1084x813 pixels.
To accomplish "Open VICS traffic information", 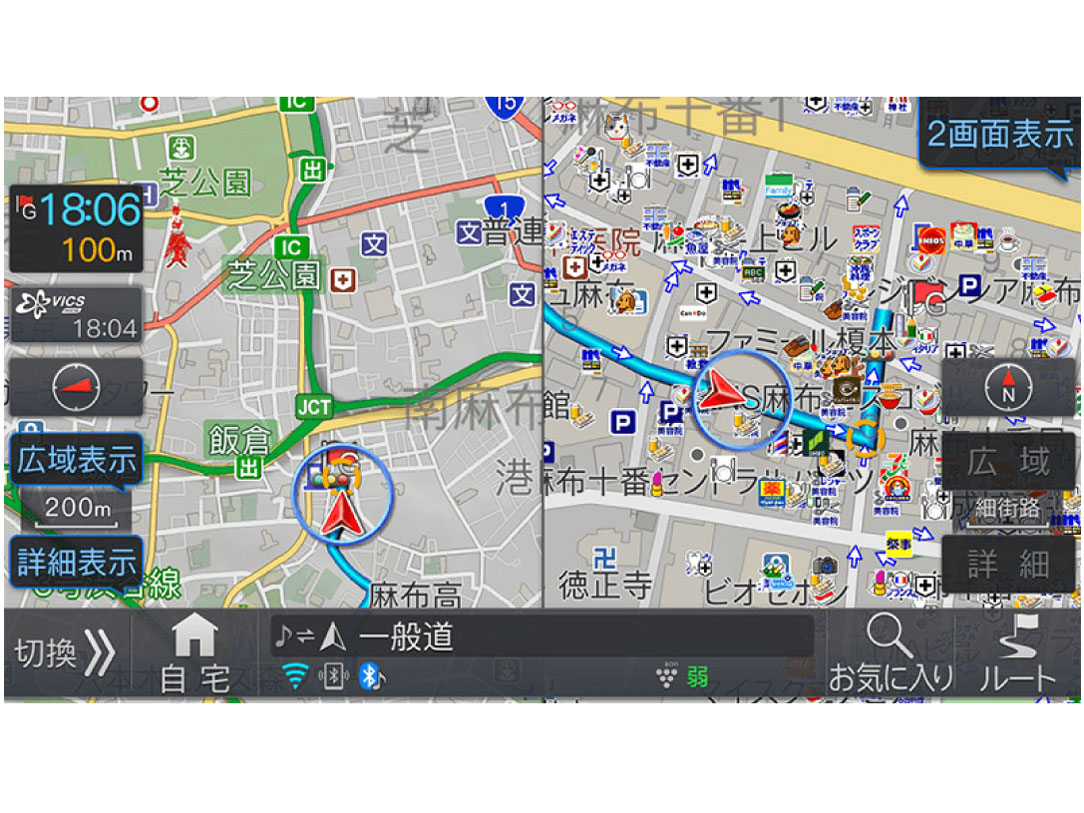I will pyautogui.click(x=76, y=315).
